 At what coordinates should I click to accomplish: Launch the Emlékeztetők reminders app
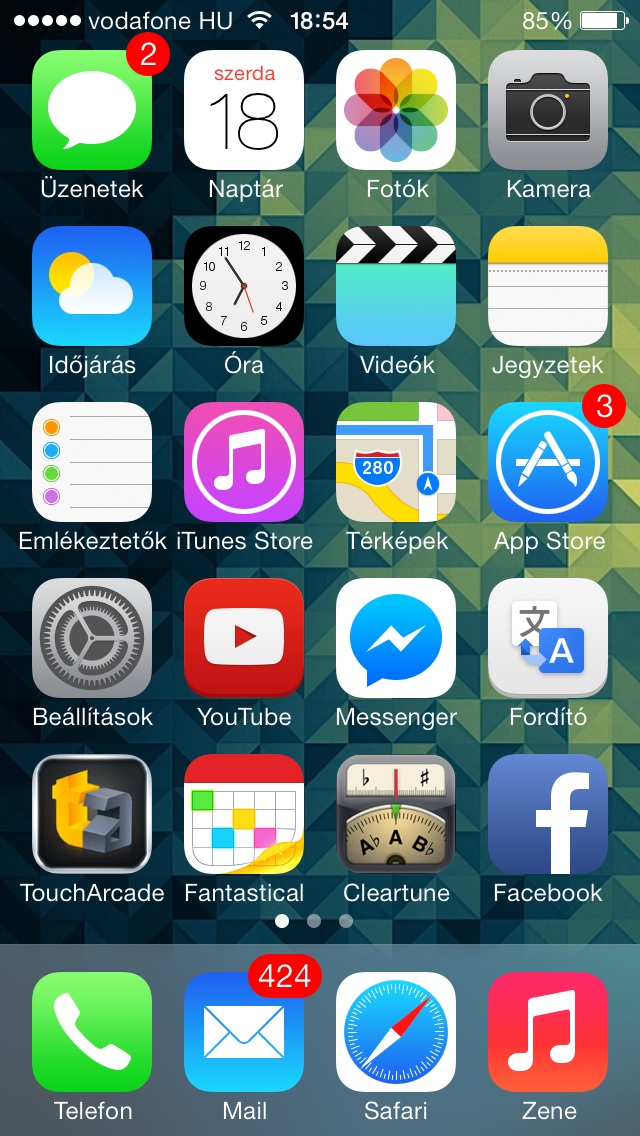[x=92, y=462]
